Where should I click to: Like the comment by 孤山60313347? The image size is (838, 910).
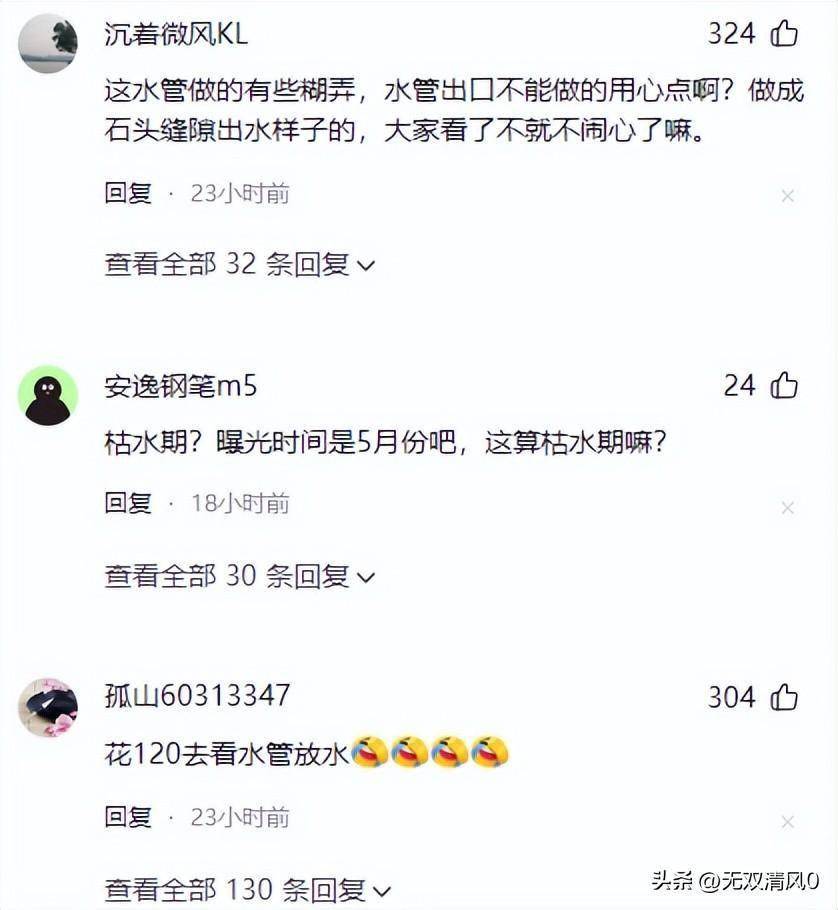pos(785,697)
